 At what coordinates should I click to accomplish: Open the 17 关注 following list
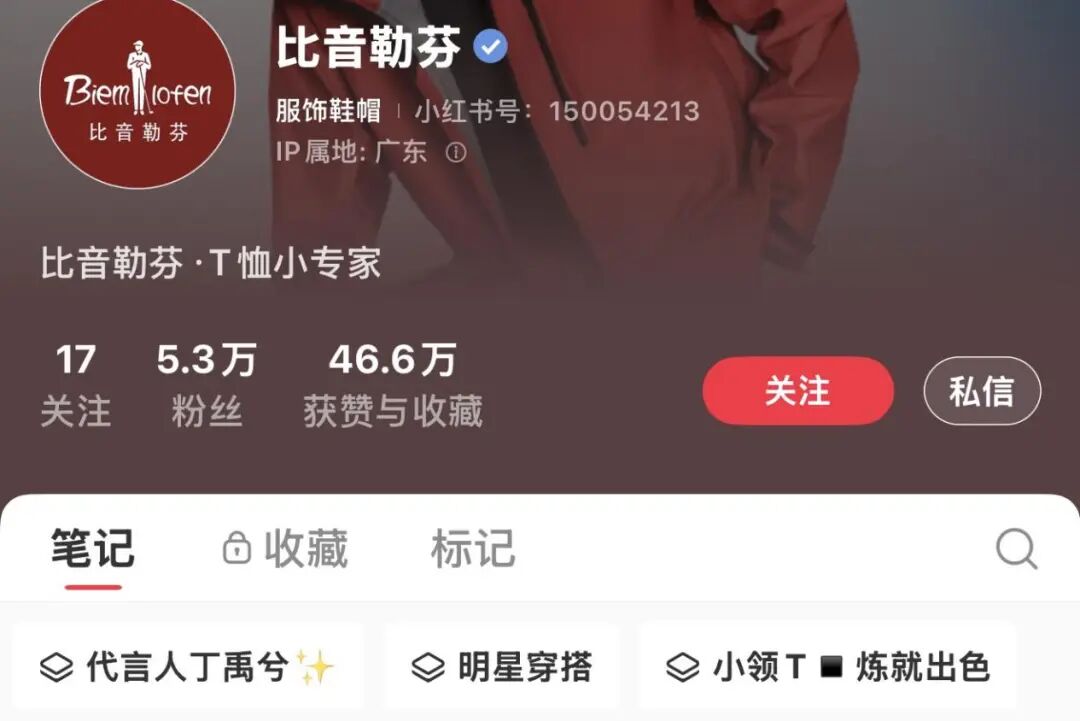(76, 386)
